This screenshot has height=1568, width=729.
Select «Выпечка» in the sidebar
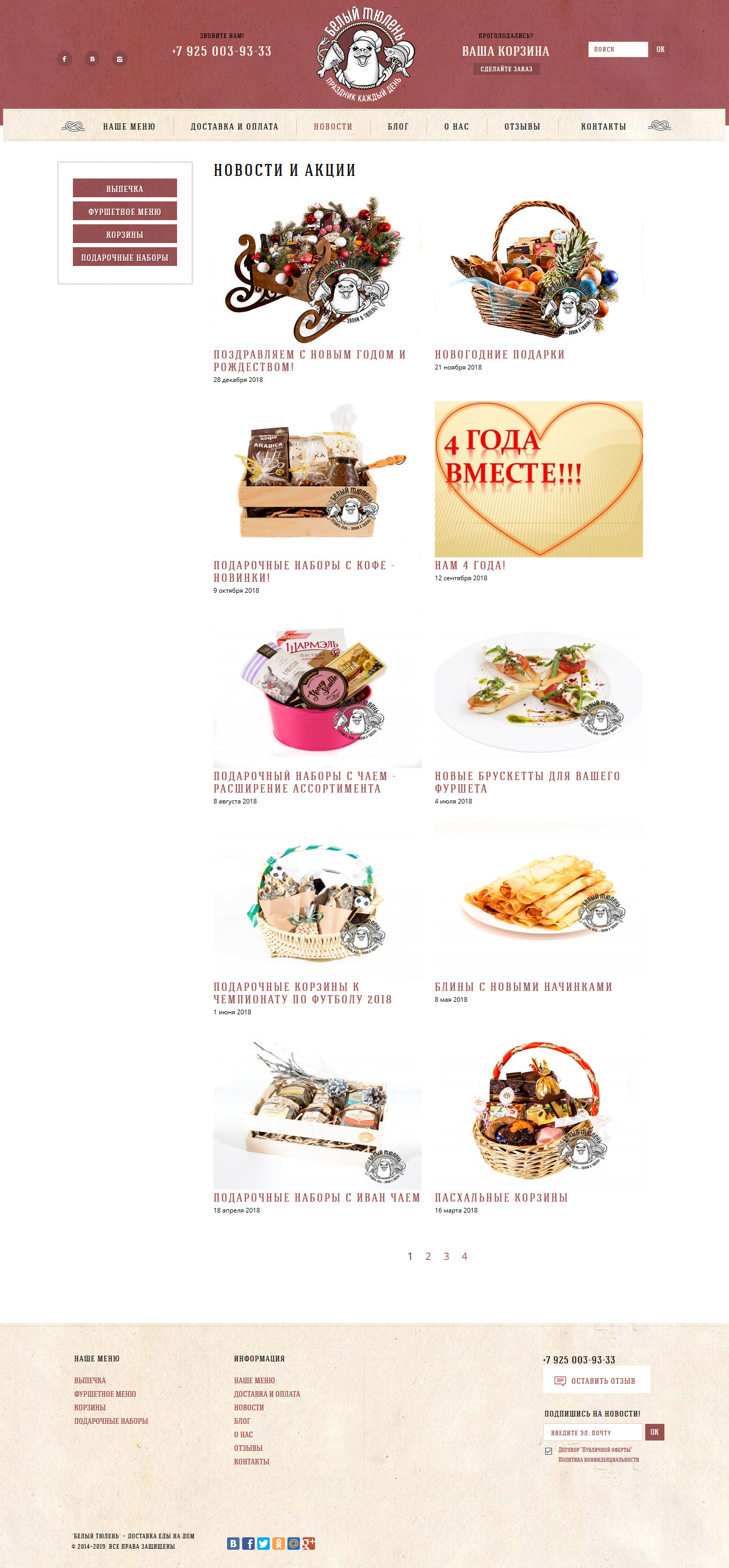(125, 188)
